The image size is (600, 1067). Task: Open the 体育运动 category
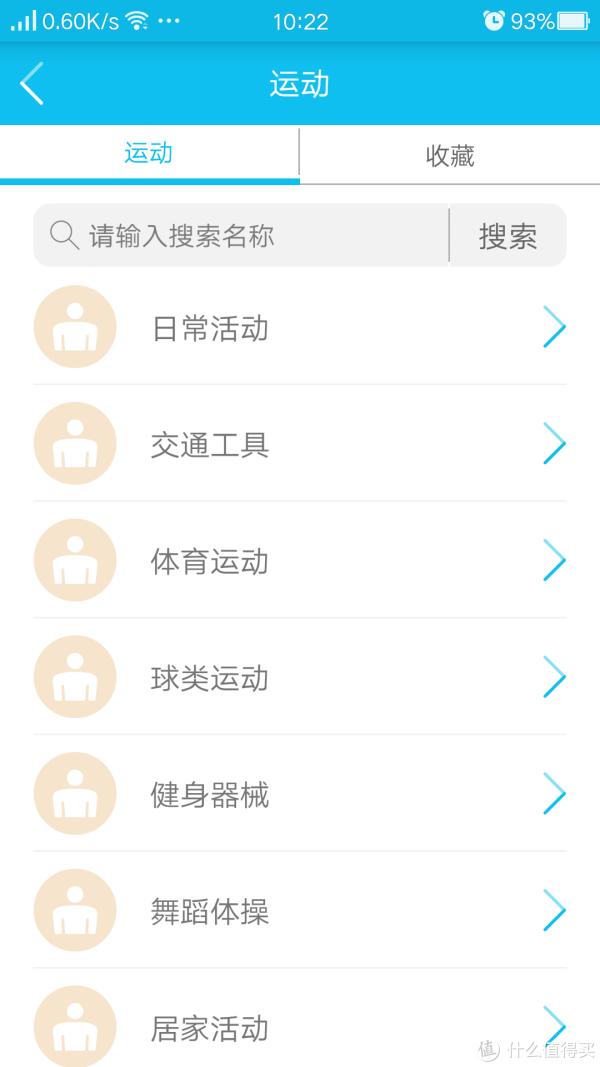(x=300, y=561)
